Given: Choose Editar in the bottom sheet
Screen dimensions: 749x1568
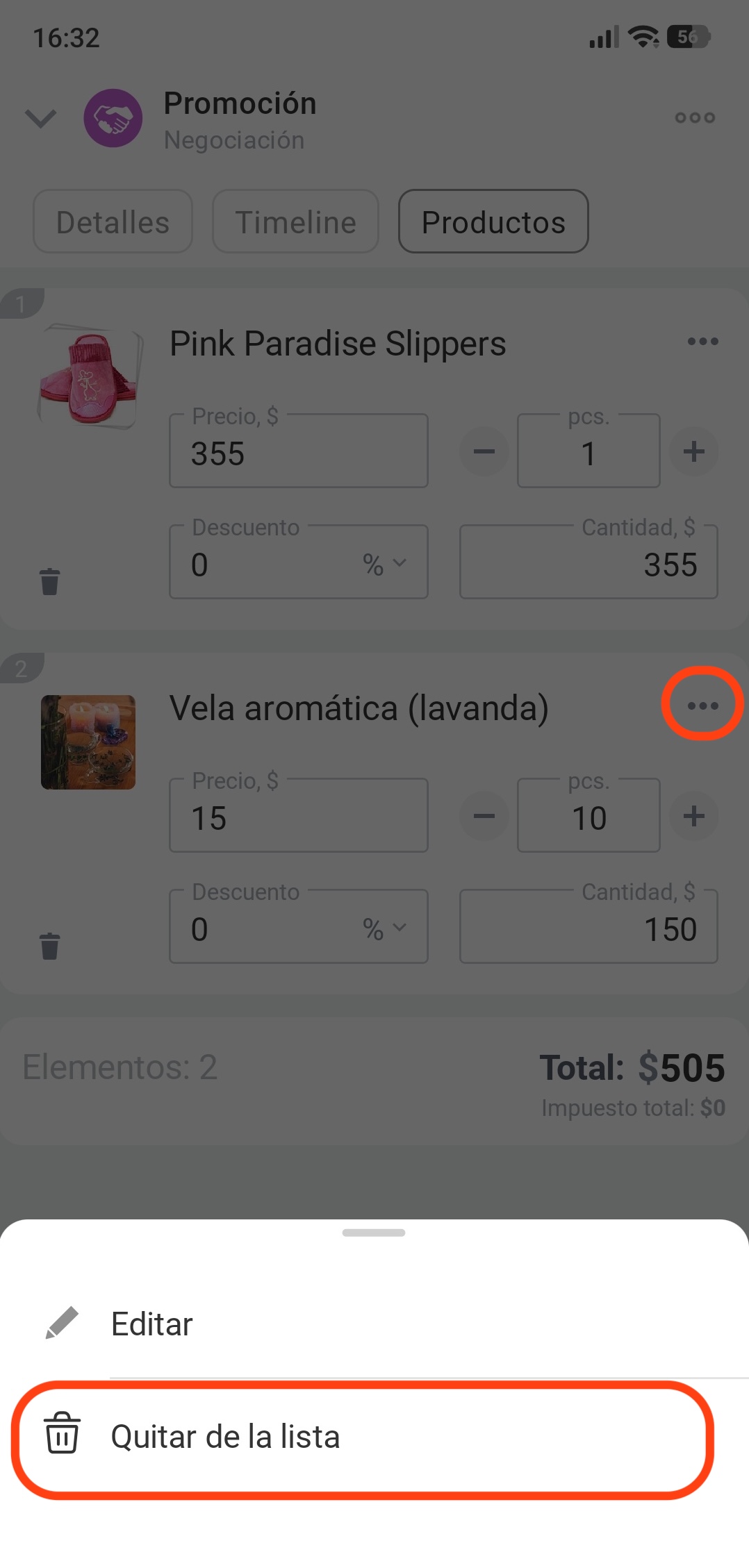Looking at the screenshot, I should click(151, 1324).
